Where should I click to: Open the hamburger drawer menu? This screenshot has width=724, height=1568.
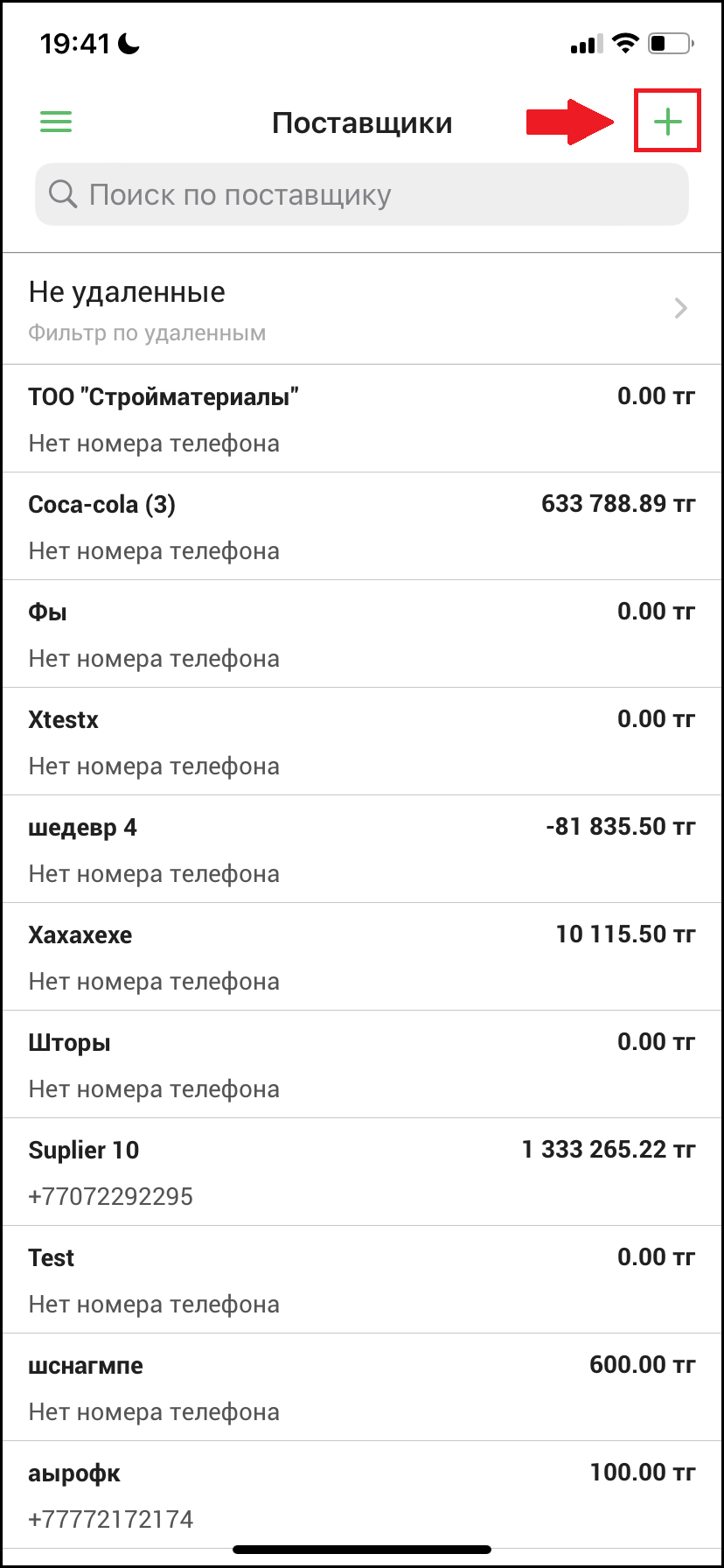pos(56,122)
